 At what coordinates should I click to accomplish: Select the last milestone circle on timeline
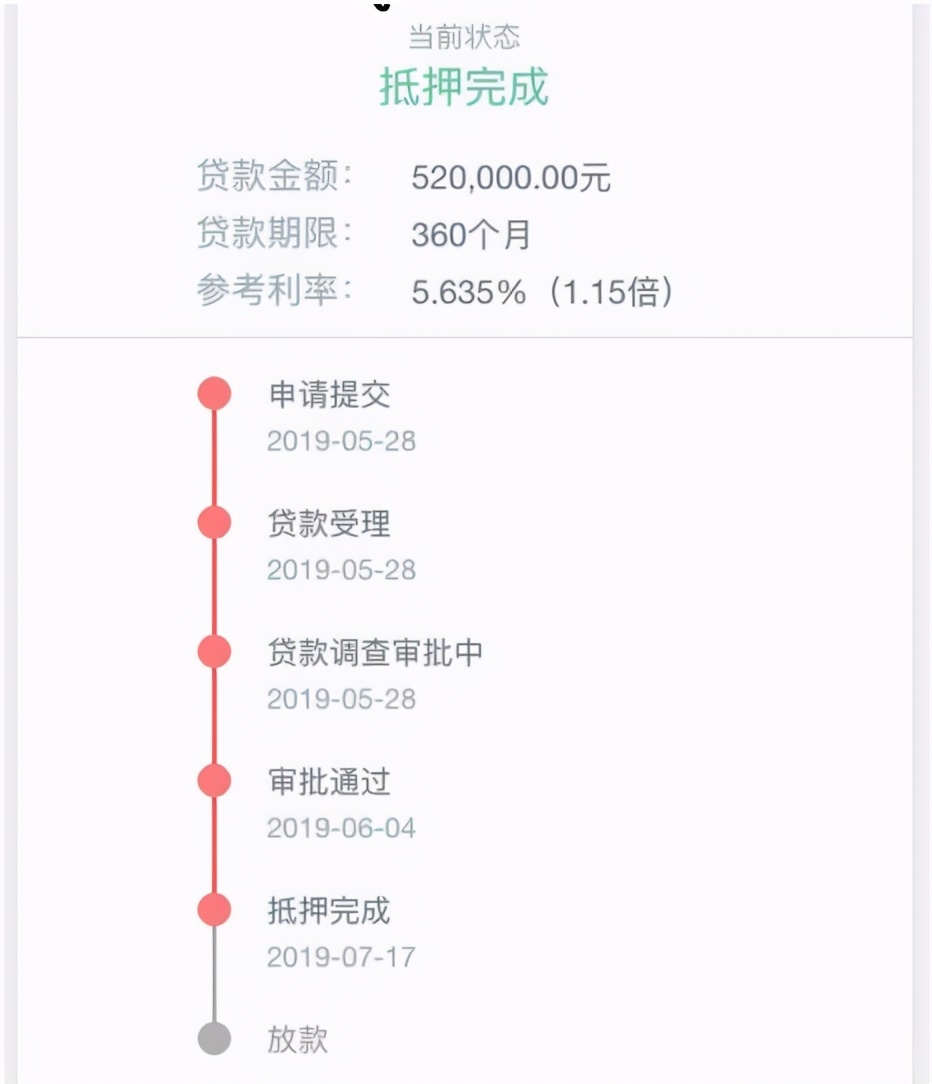point(213,1040)
